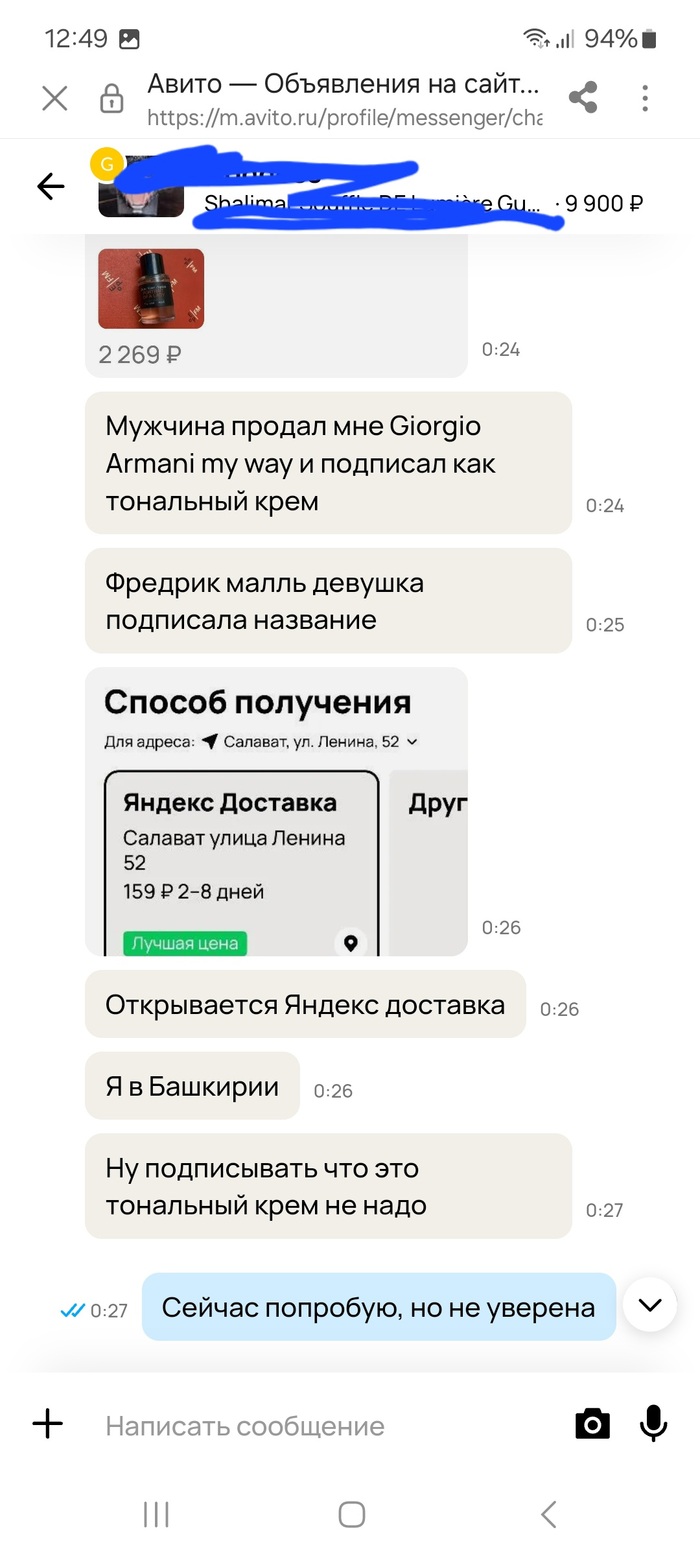Open the system recent apps

(x=156, y=1514)
